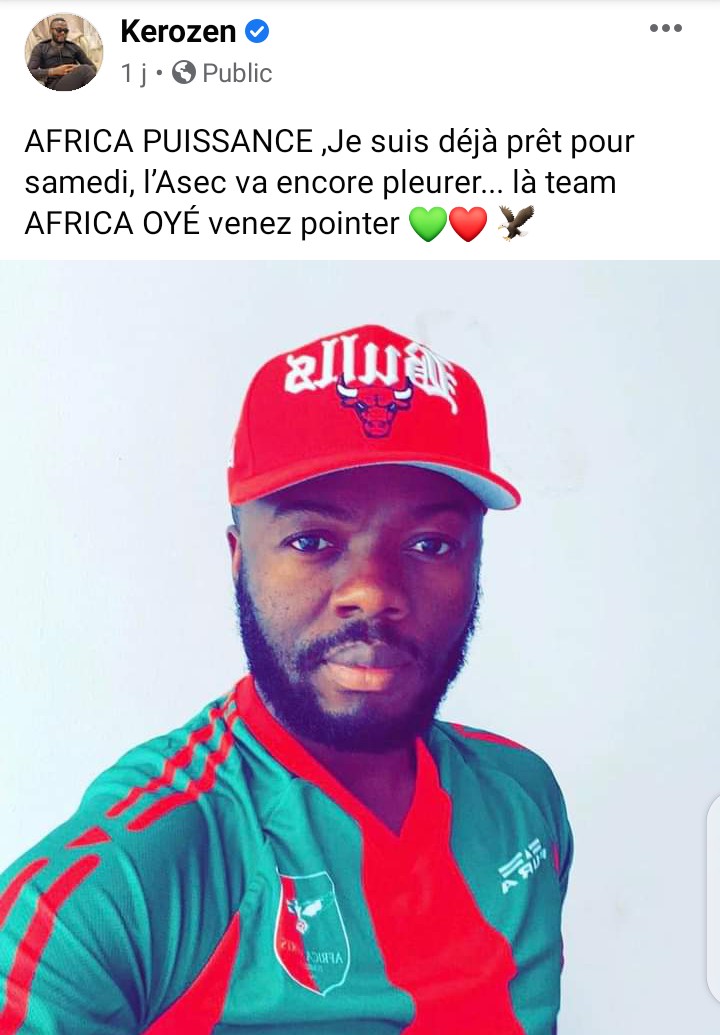Open the post's three-dot options menu
The height and width of the screenshot is (1035, 720).
point(665,29)
